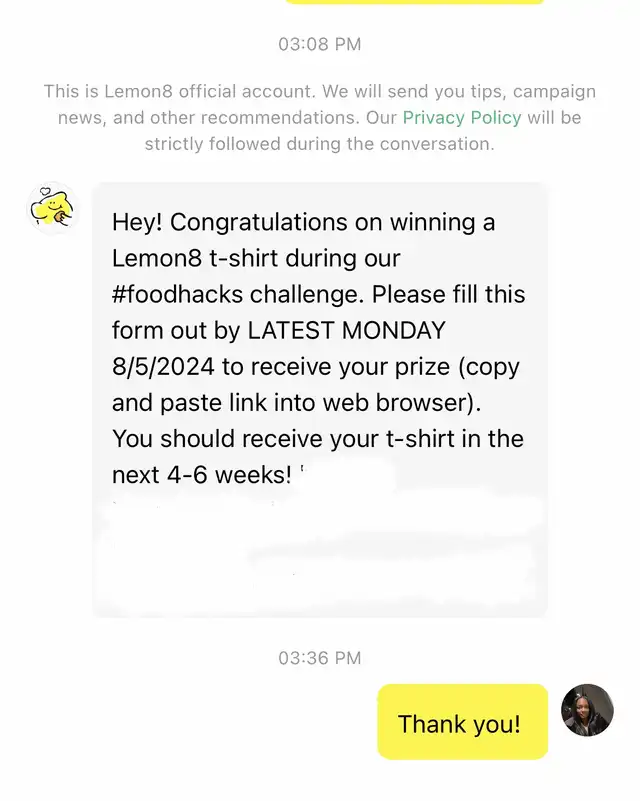View your own profile photo
This screenshot has width=640, height=801.
[587, 710]
